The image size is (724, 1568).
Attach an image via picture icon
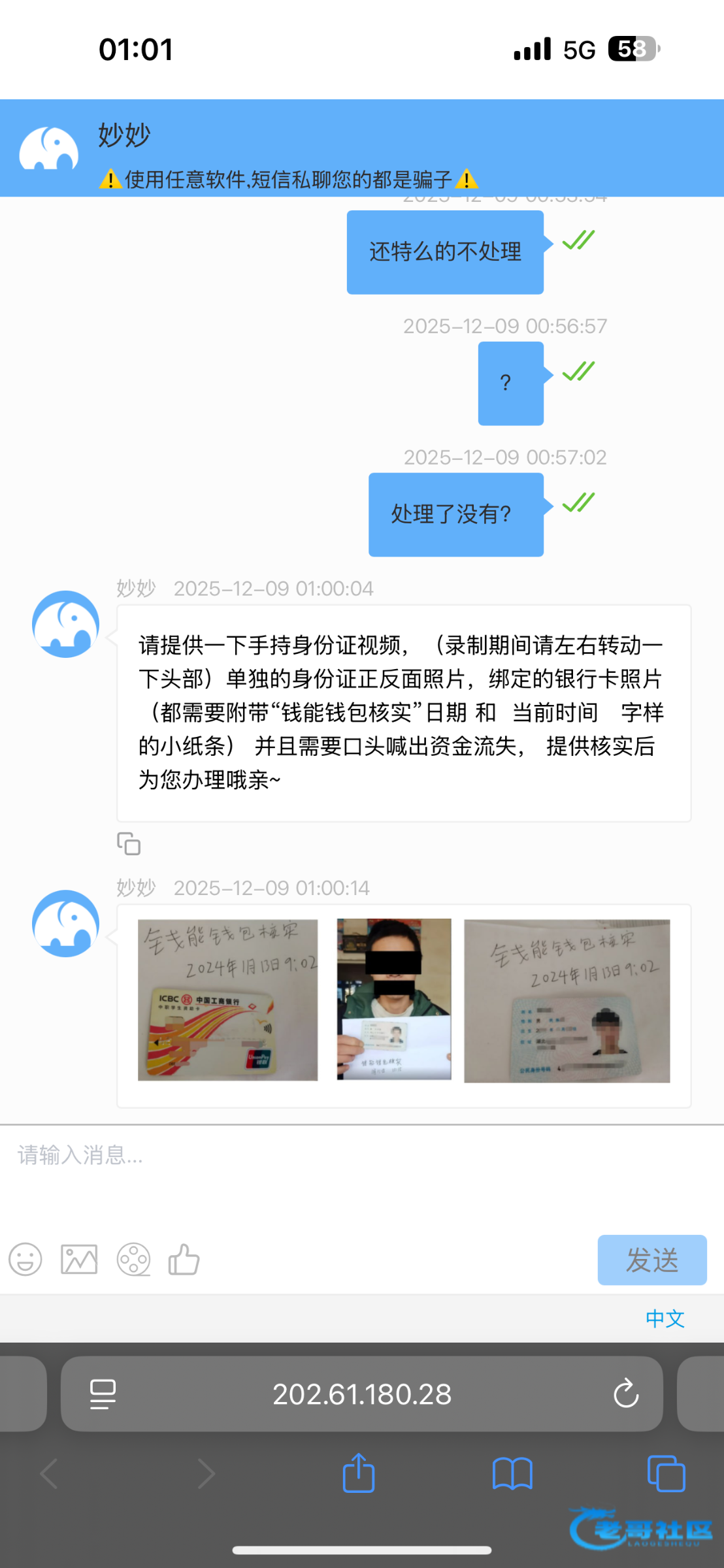coord(79,1260)
